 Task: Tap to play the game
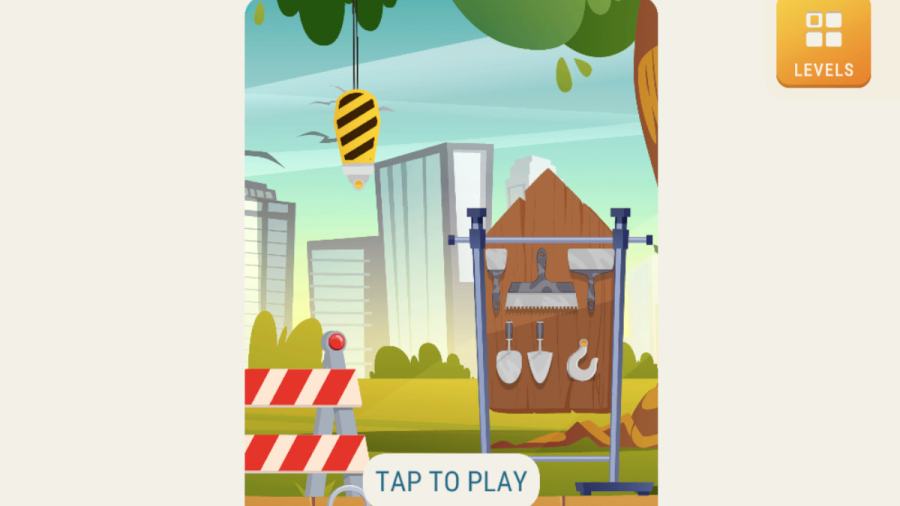tap(451, 481)
